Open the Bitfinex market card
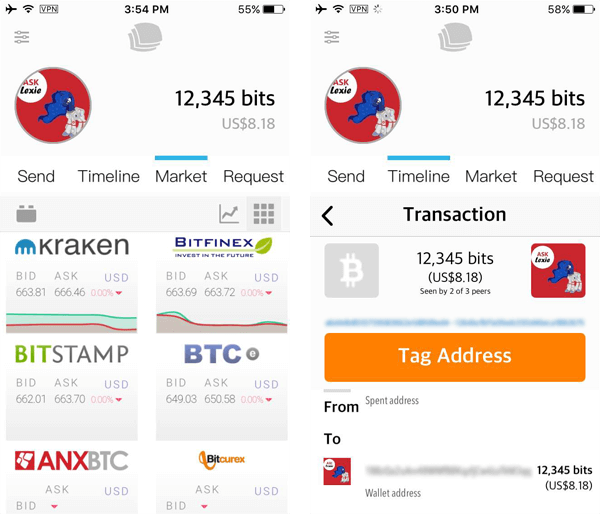The width and height of the screenshot is (600, 515). tap(222, 283)
